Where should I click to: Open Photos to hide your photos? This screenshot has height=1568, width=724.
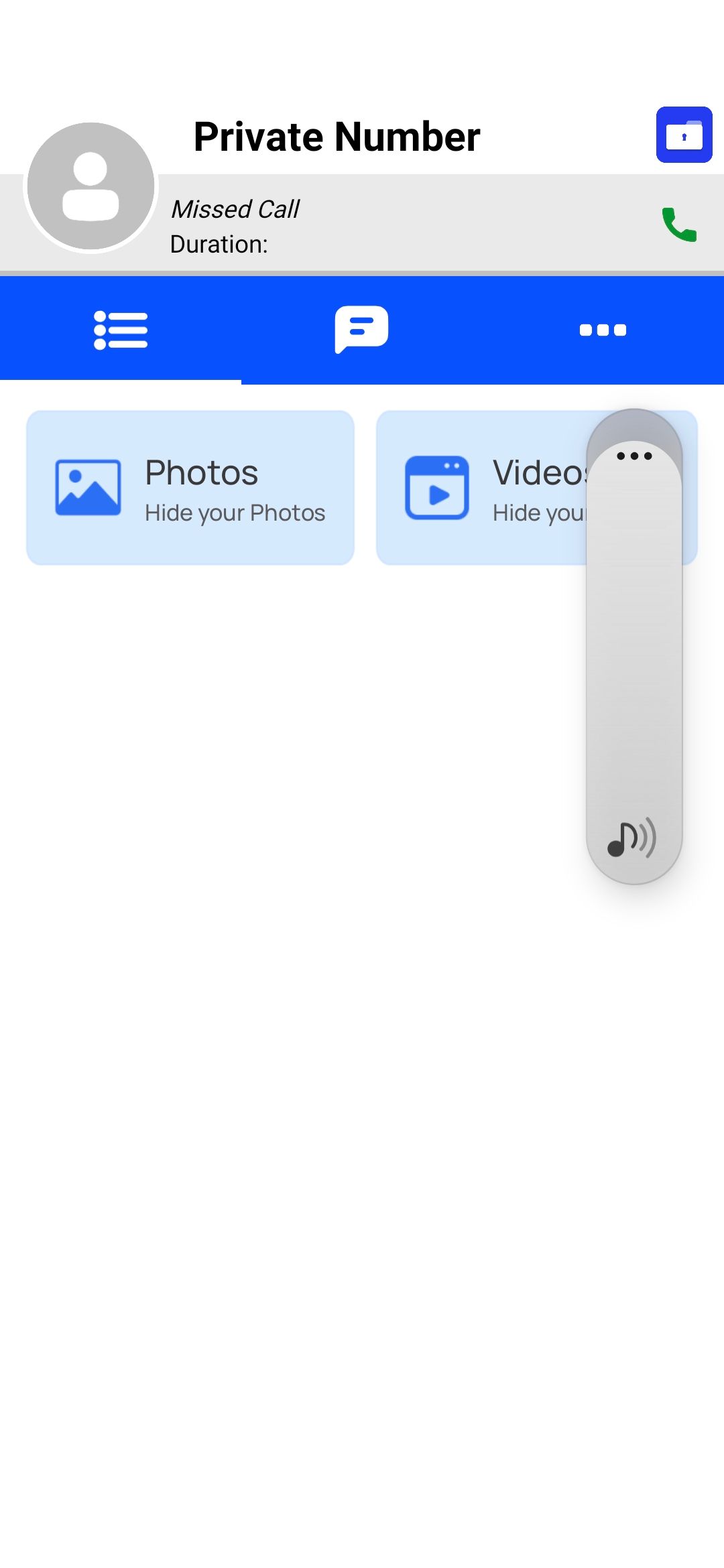coord(190,487)
